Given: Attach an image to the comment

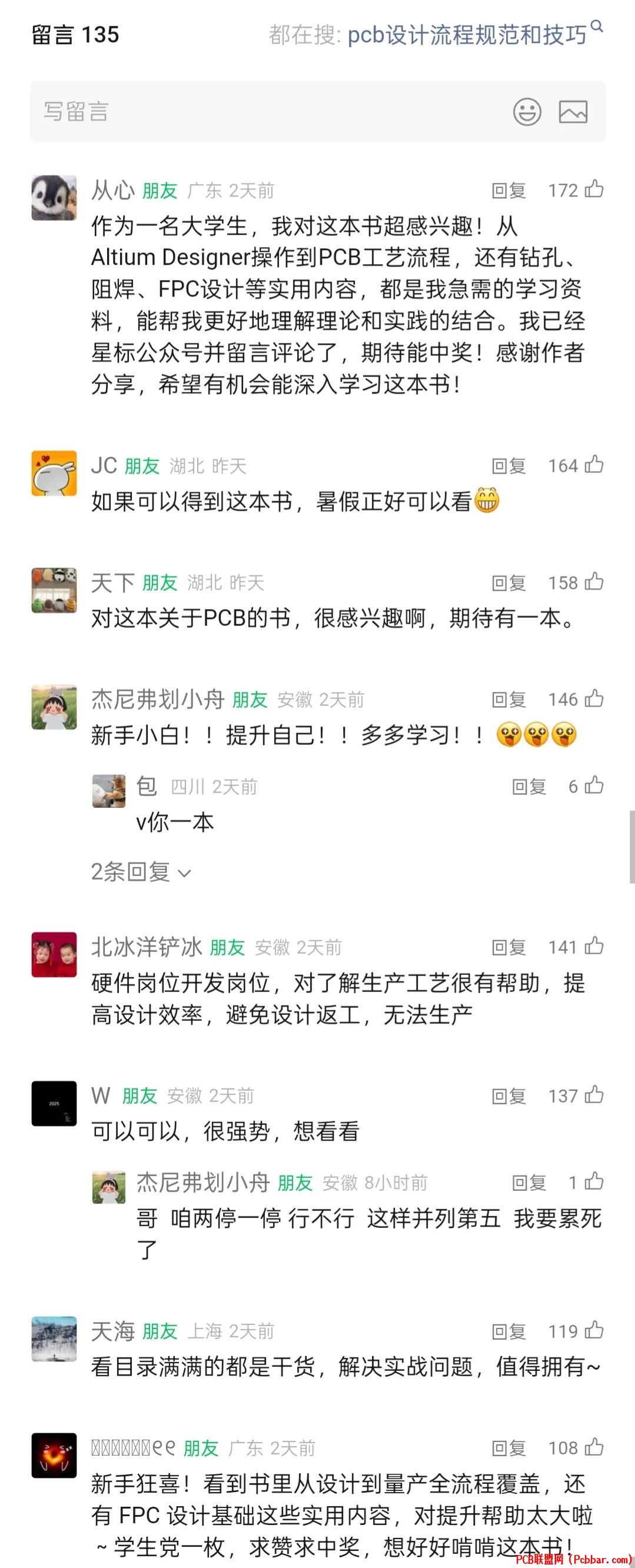Looking at the screenshot, I should coord(573,112).
